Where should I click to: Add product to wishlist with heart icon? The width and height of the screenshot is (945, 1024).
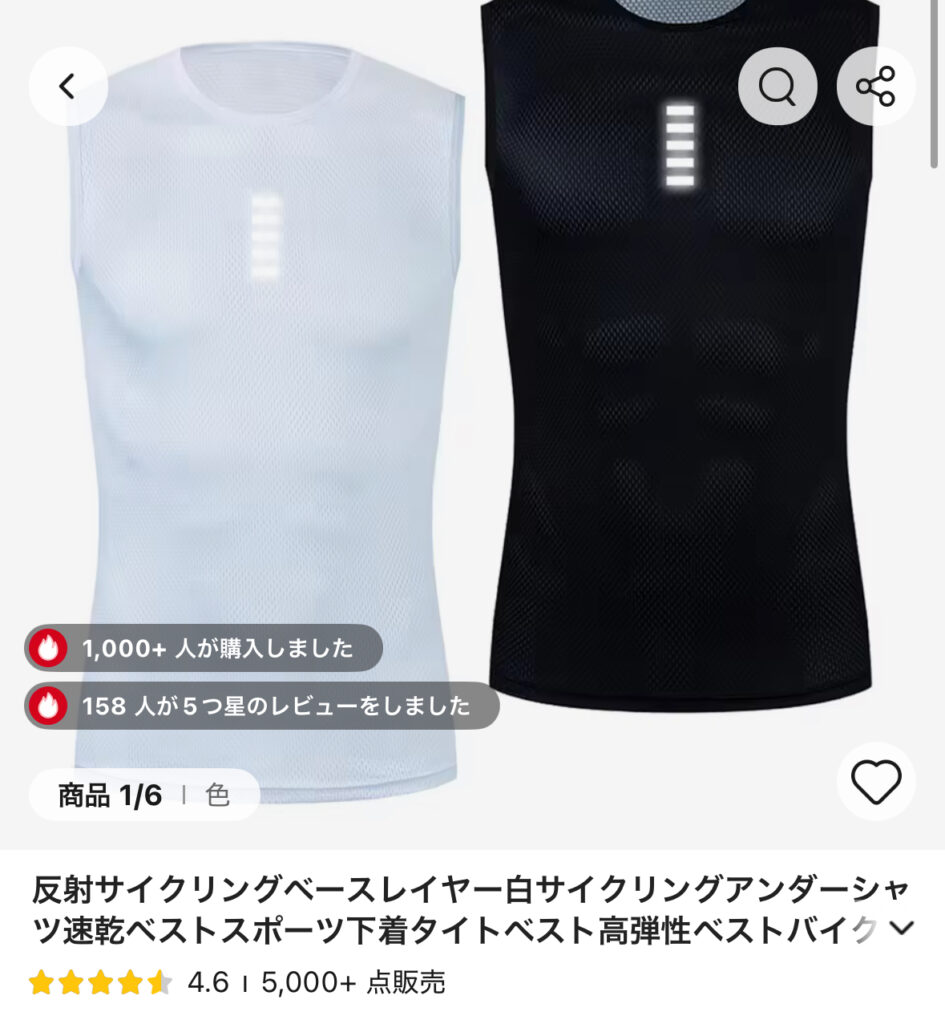pos(876,782)
